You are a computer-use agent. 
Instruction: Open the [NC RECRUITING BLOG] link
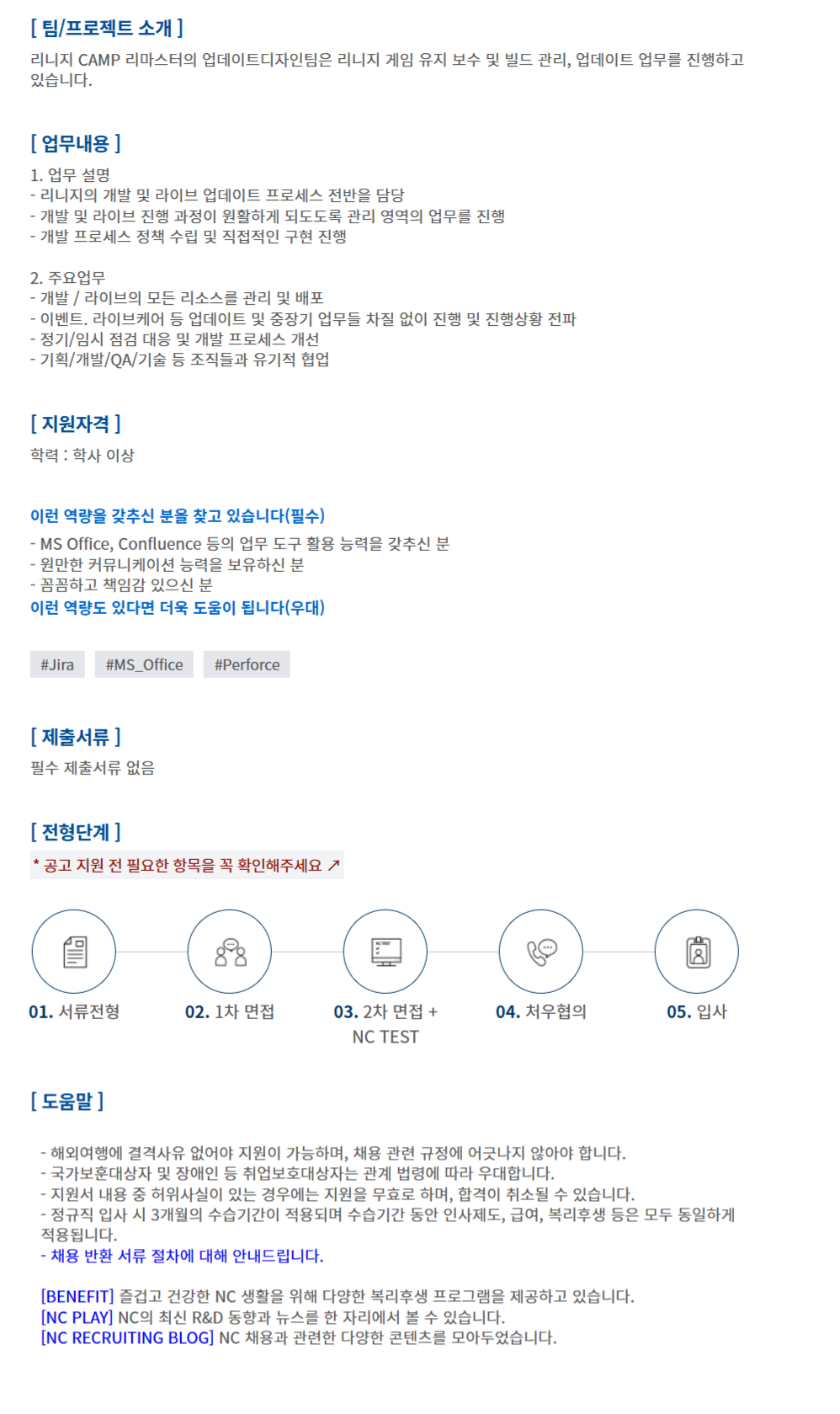coord(127,1337)
